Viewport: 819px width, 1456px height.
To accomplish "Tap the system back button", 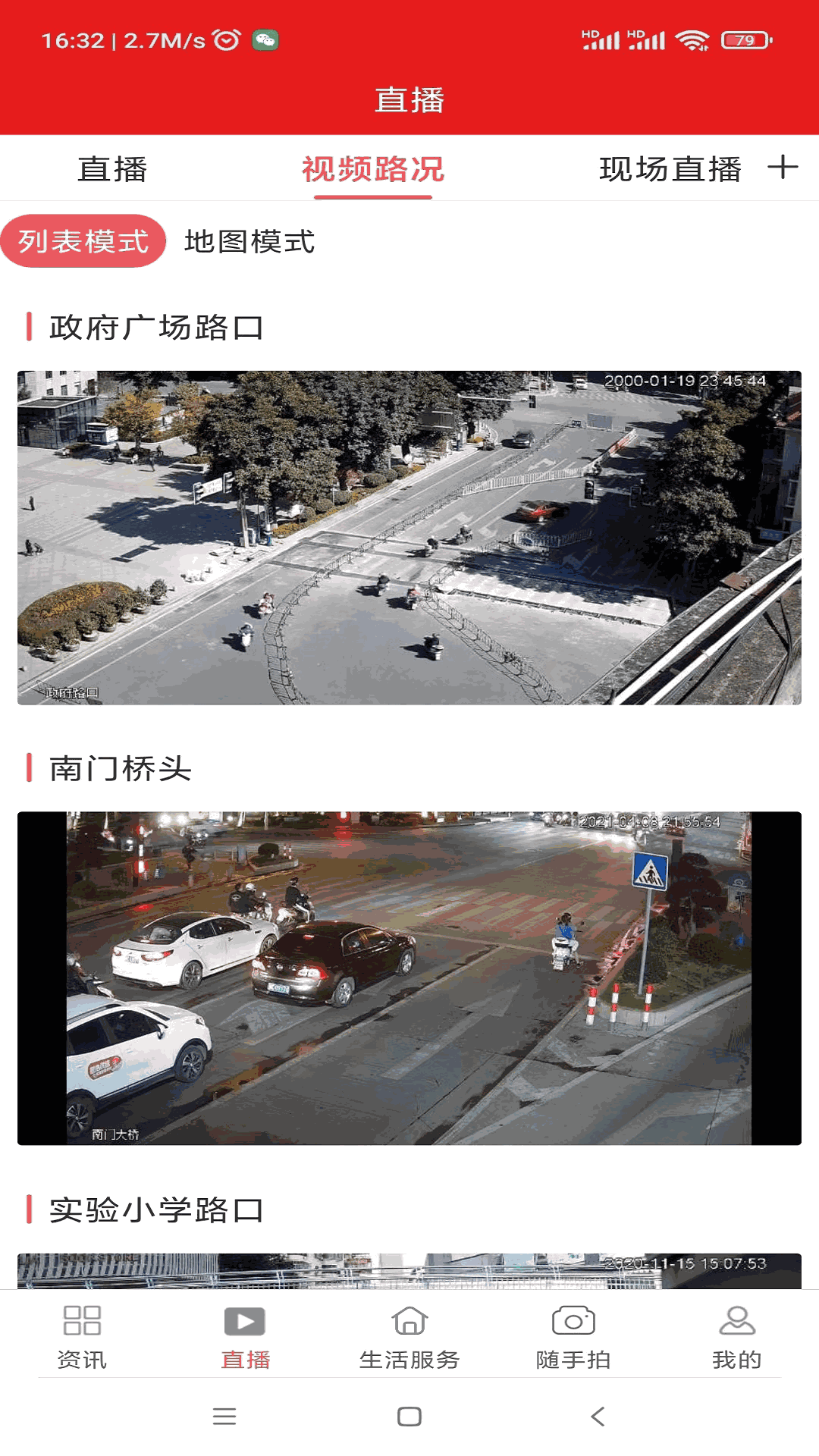I will 598,1416.
